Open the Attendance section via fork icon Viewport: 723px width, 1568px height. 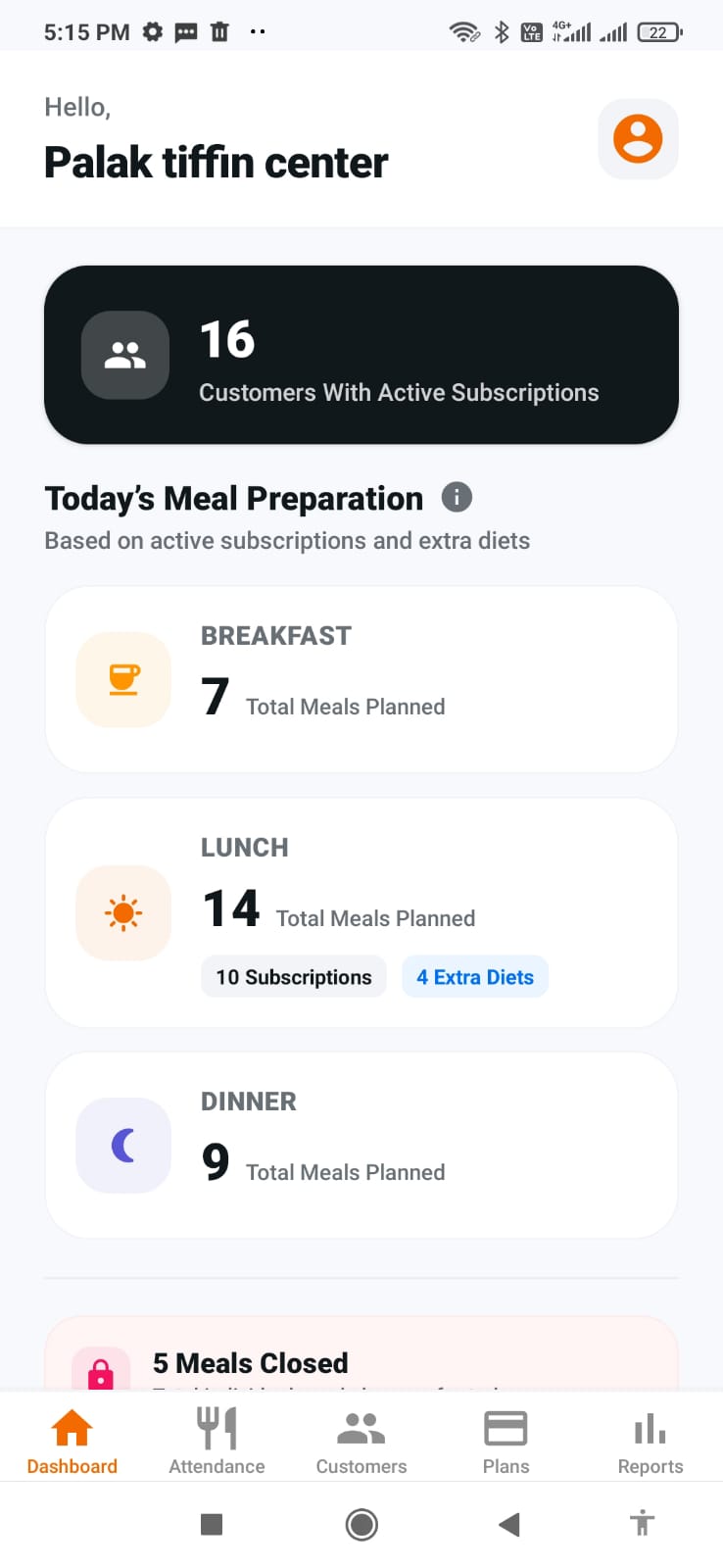click(216, 1428)
